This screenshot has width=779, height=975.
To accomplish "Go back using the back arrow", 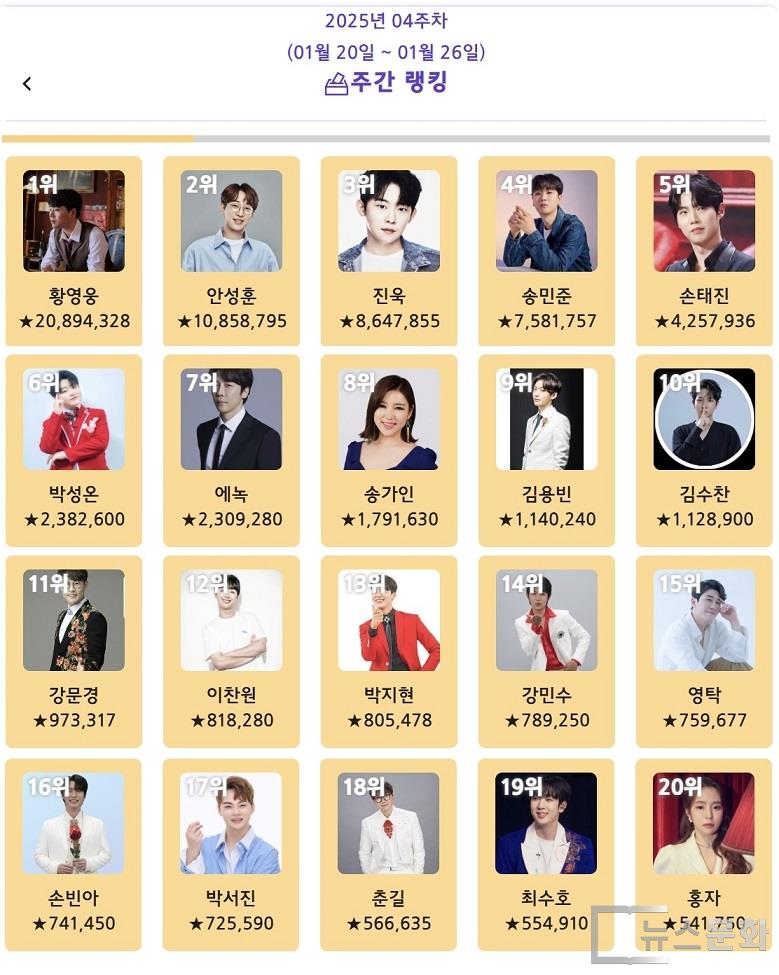I will tap(27, 84).
